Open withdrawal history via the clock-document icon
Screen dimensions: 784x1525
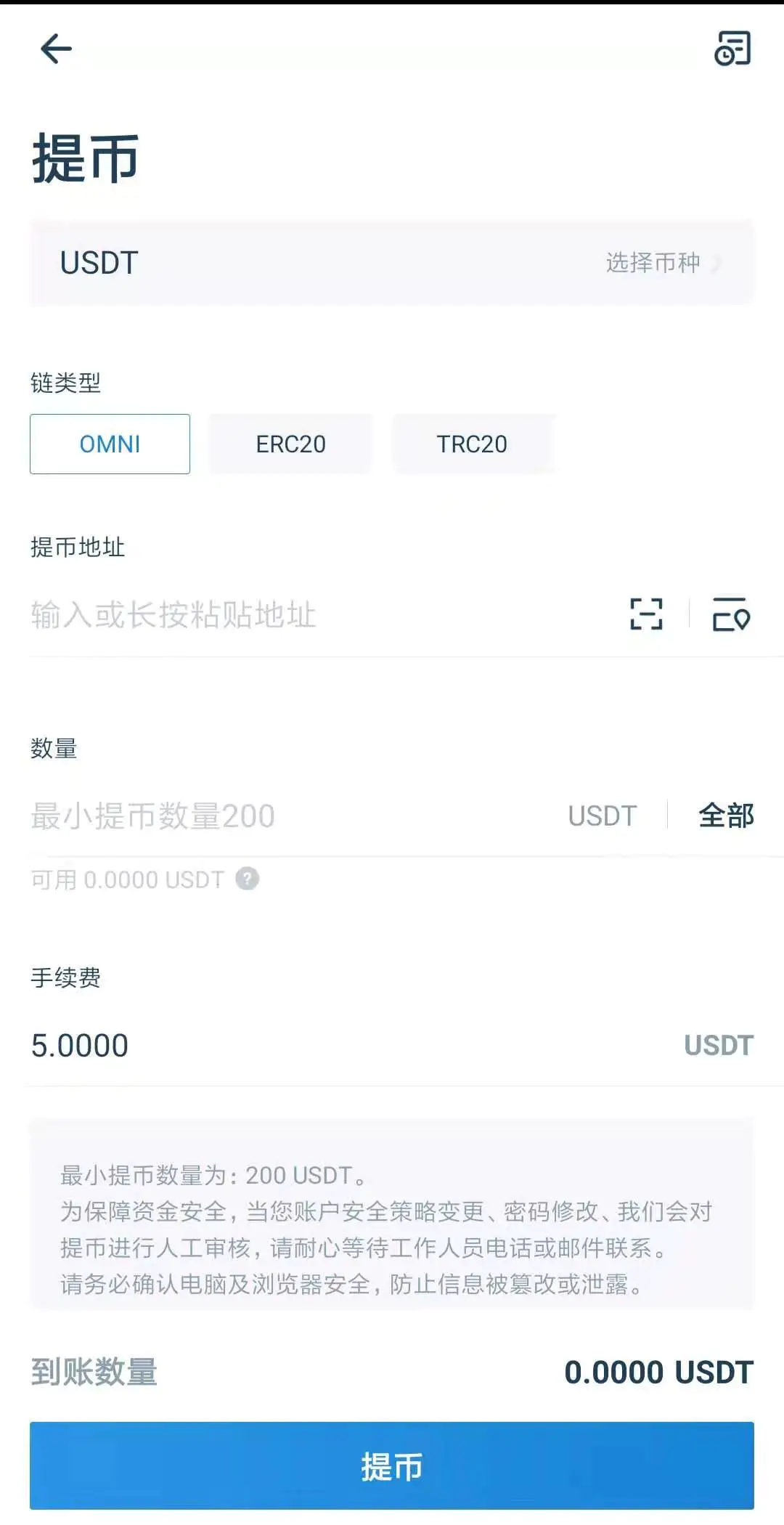pos(733,49)
